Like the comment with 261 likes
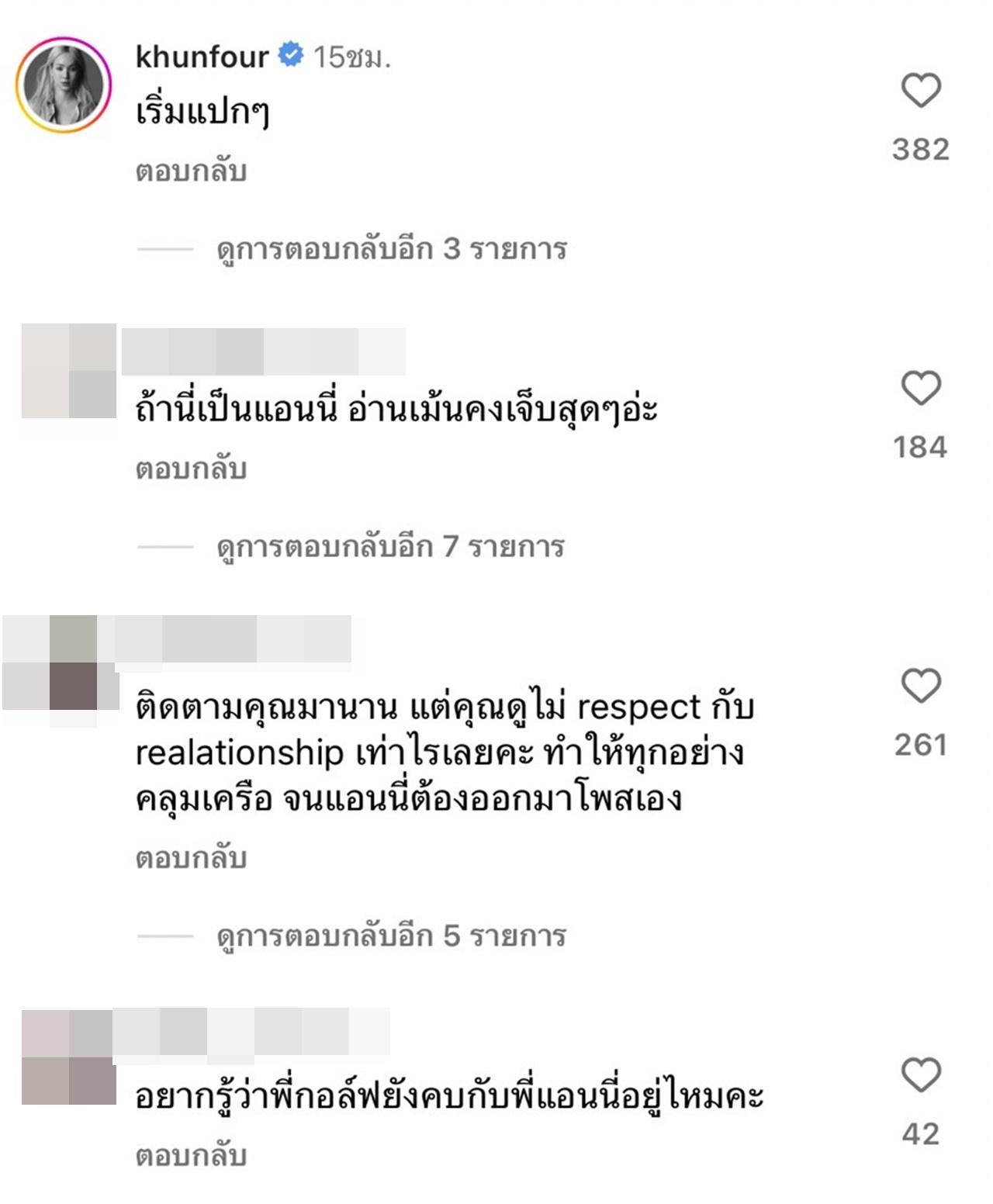This screenshot has height=1204, width=993. [921, 686]
